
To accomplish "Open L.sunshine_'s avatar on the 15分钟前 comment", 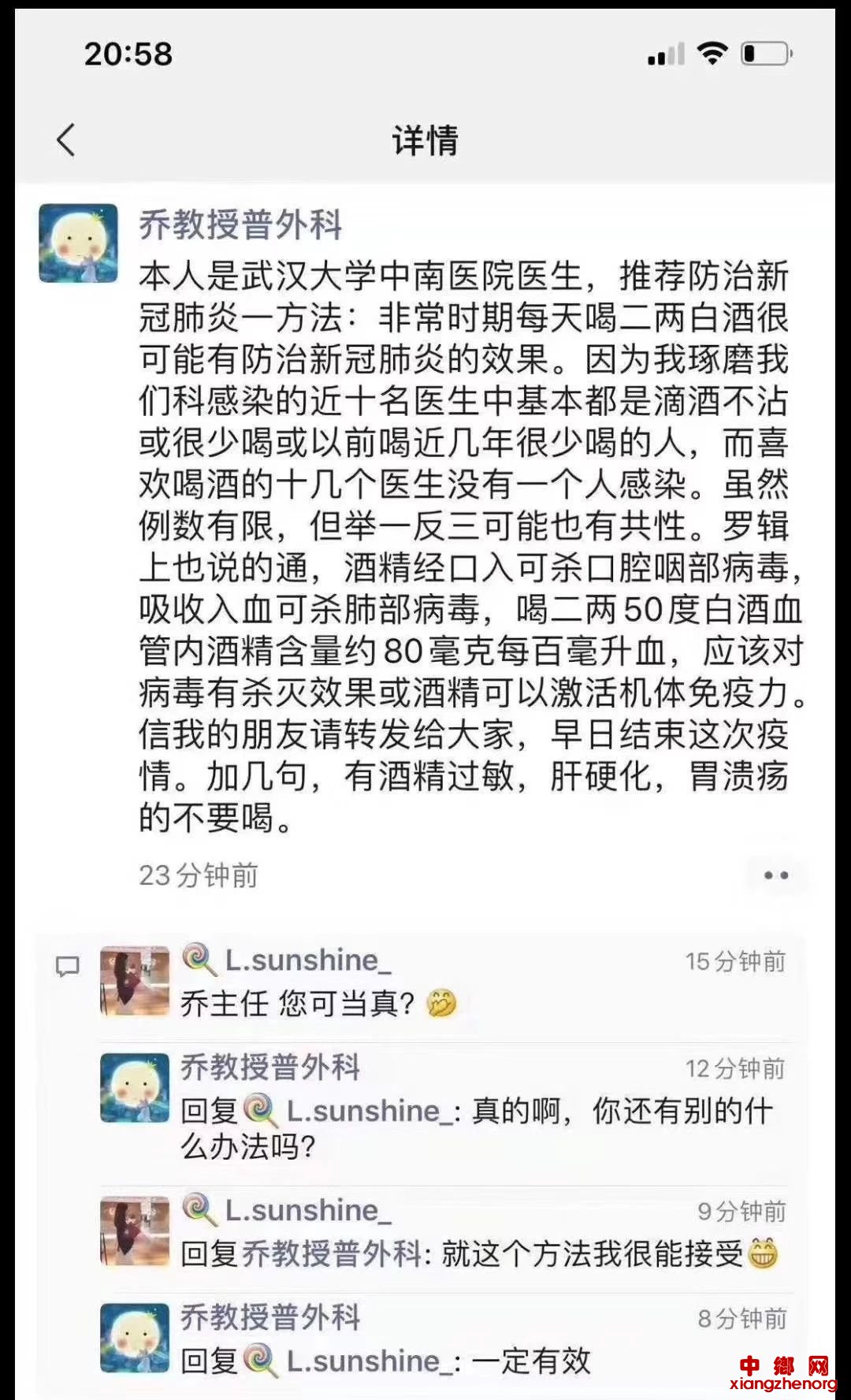I will (135, 981).
